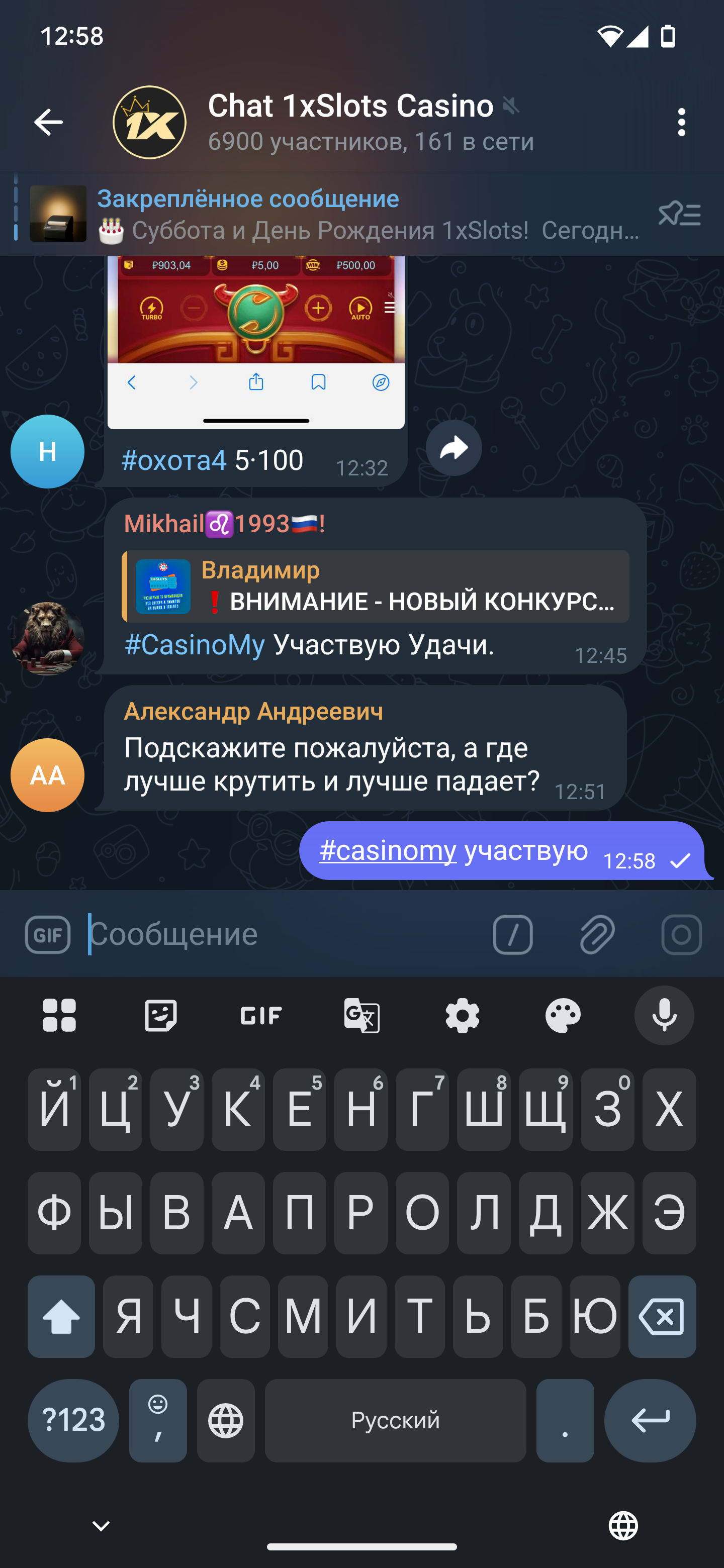Image resolution: width=724 pixels, height=1568 pixels.
Task: Open Александр Андреевич's profile avatar
Action: [47, 775]
